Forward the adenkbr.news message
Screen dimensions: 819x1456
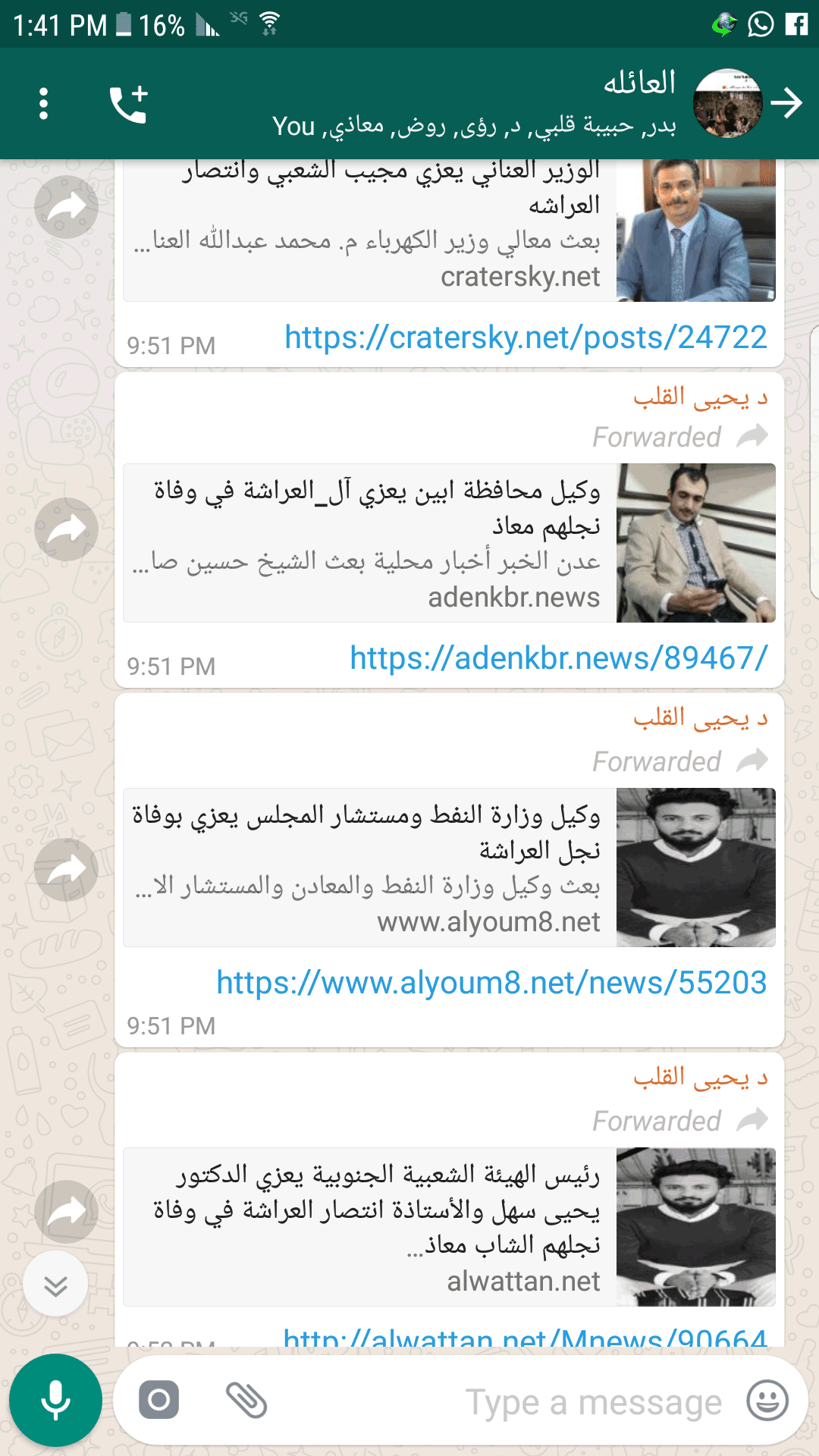coord(67,529)
